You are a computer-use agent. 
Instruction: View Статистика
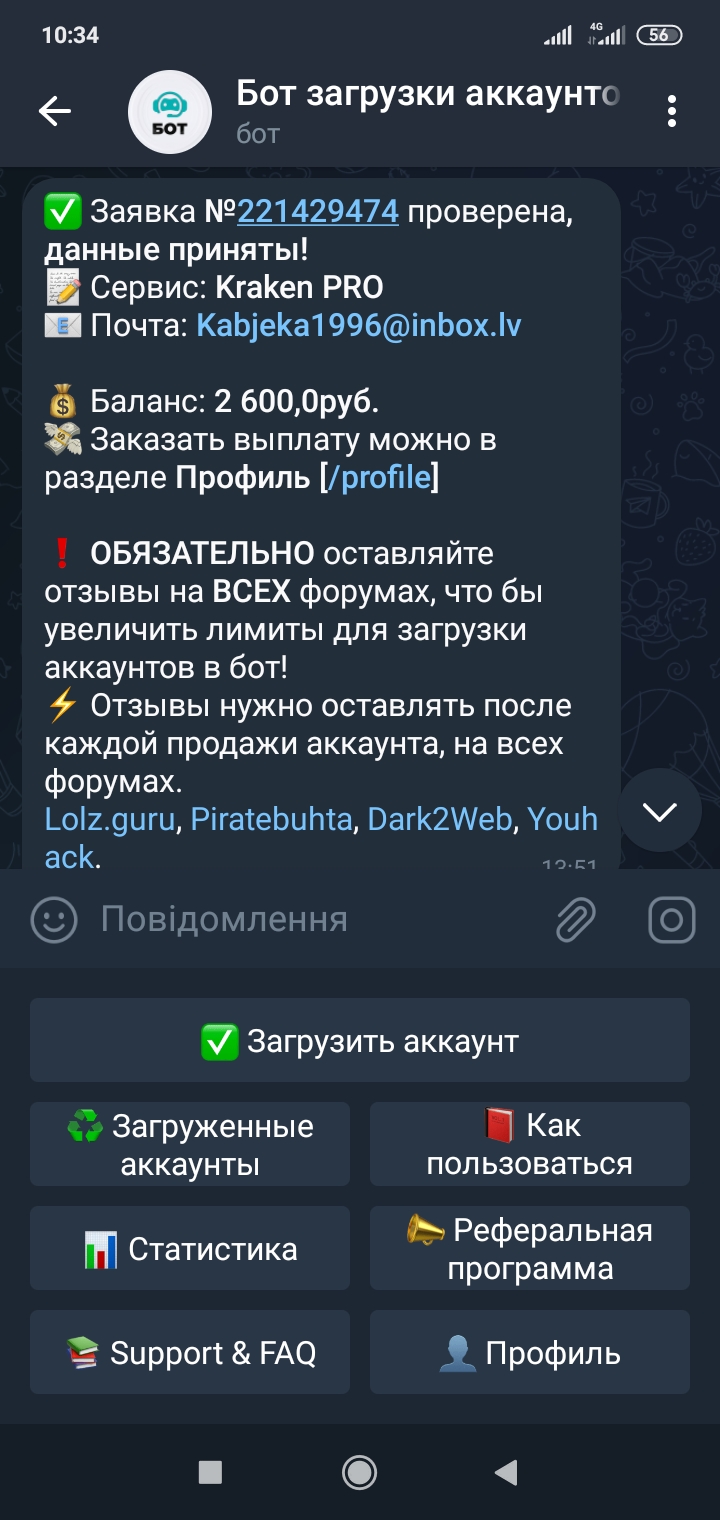190,1248
